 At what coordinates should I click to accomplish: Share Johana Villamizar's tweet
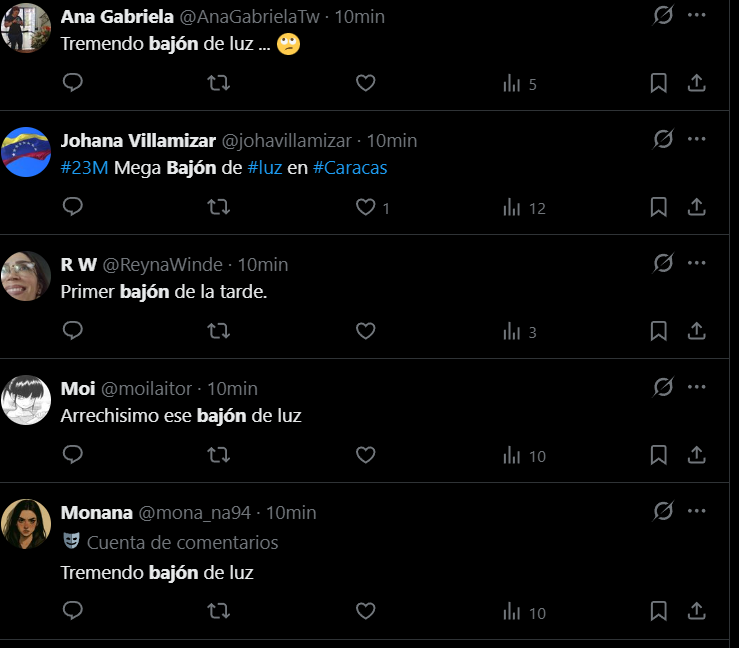pos(697,207)
